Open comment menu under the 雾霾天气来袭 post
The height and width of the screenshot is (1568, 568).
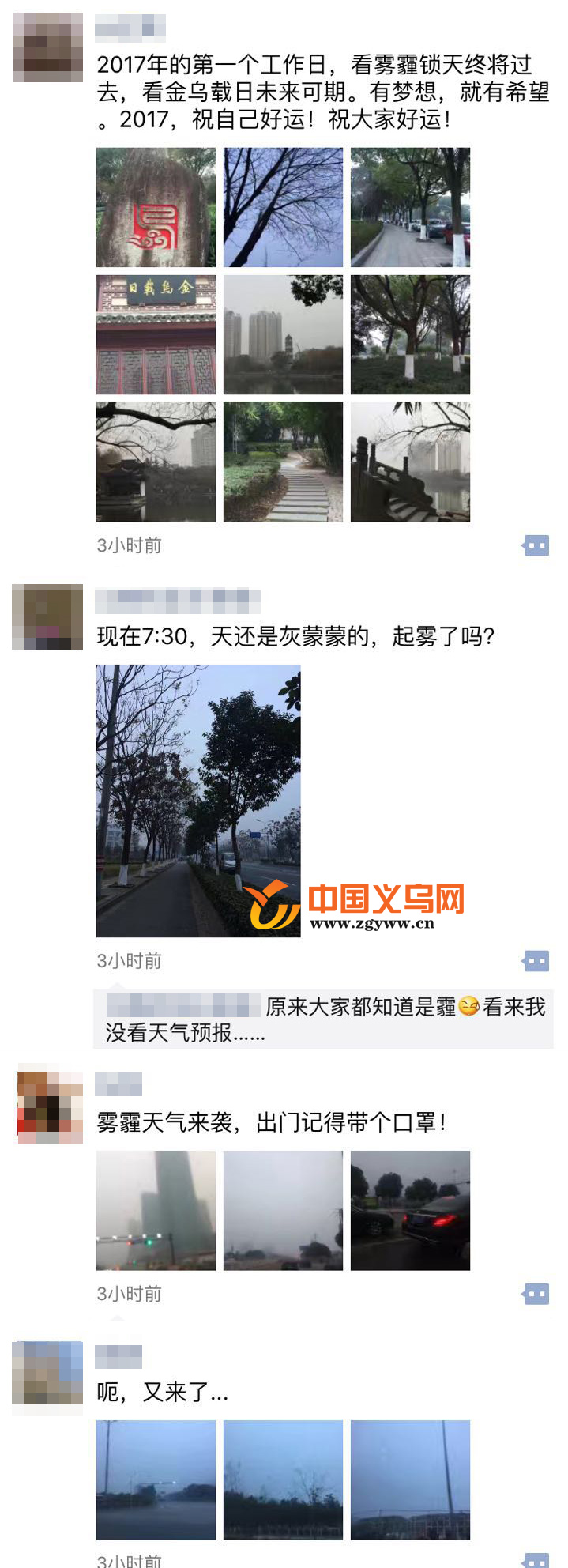pyautogui.click(x=536, y=1294)
